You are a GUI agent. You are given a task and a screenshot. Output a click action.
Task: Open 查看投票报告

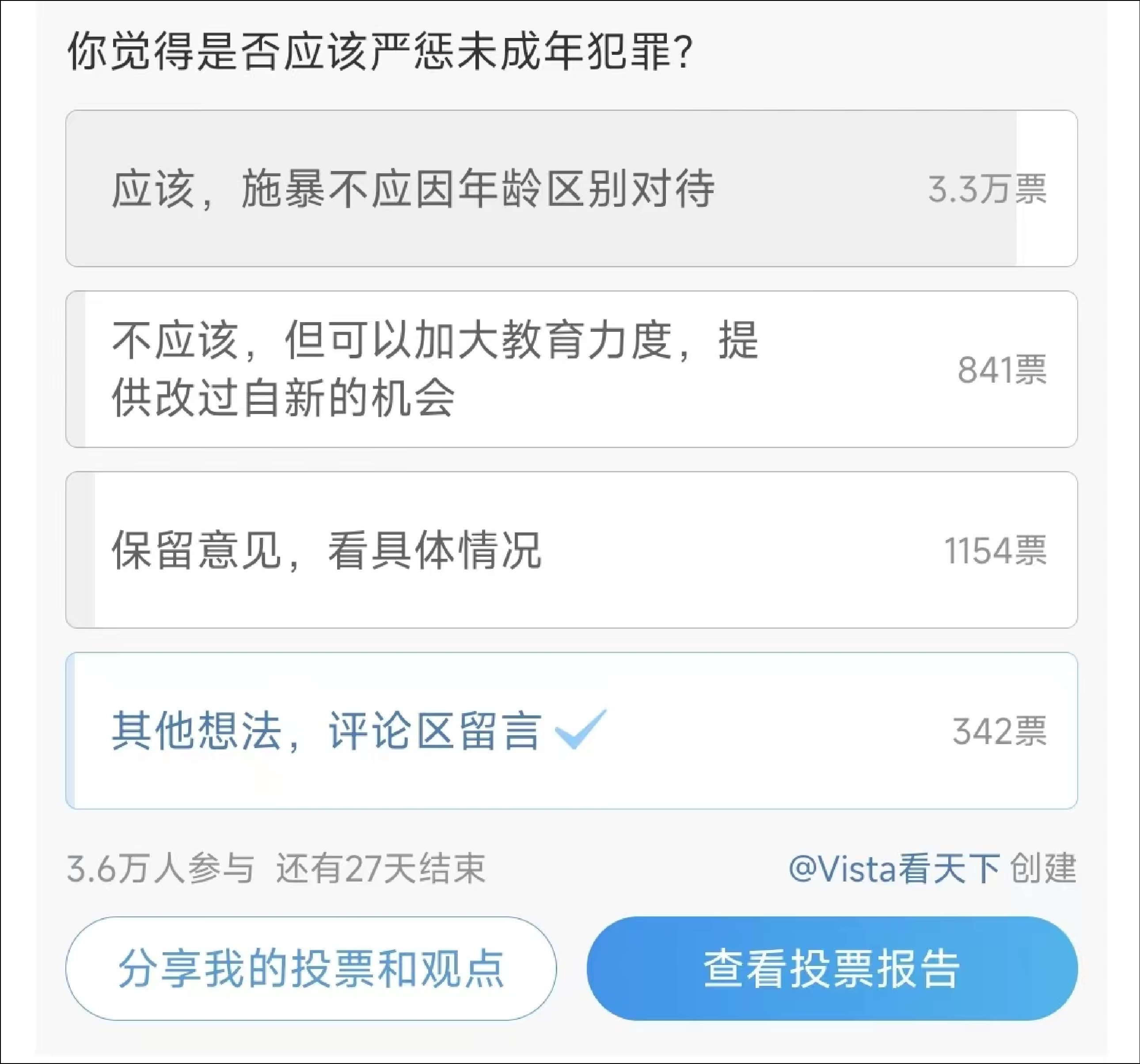click(x=832, y=969)
